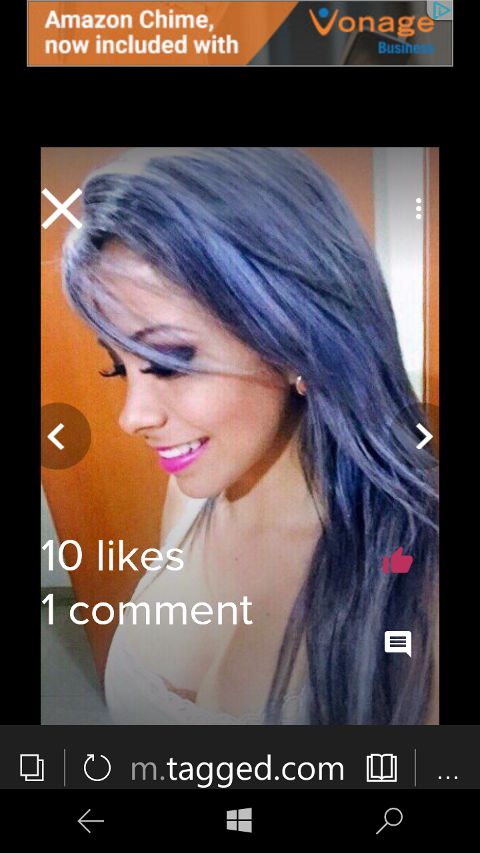
Task: Open the browser tabs view
Action: click(32, 768)
